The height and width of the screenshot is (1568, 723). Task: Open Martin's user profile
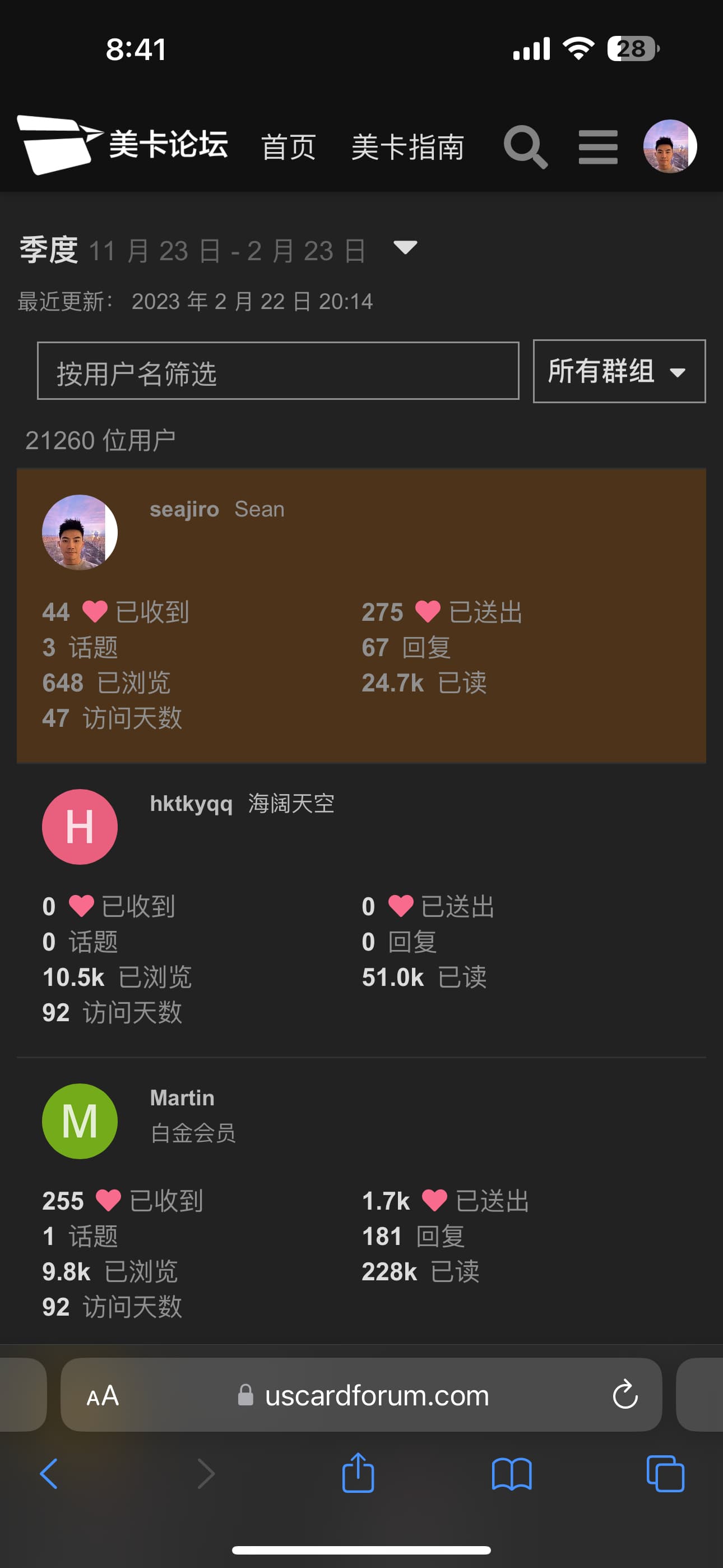pyautogui.click(x=182, y=1098)
